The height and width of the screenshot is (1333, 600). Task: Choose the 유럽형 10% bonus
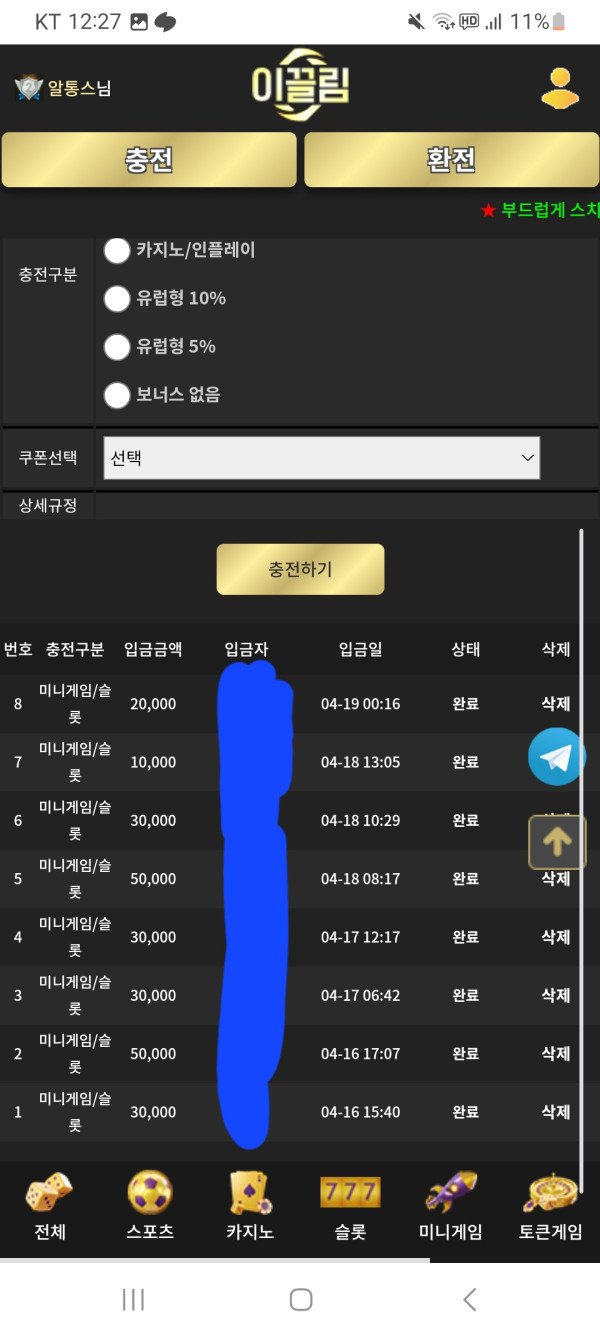117,299
